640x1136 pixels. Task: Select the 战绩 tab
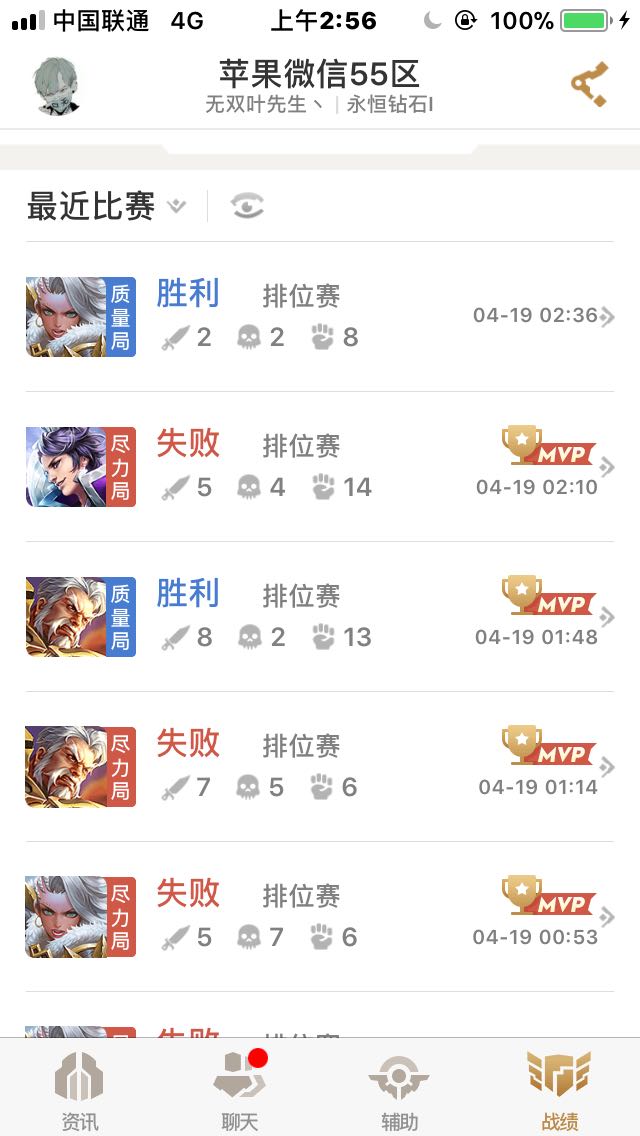tap(560, 1089)
